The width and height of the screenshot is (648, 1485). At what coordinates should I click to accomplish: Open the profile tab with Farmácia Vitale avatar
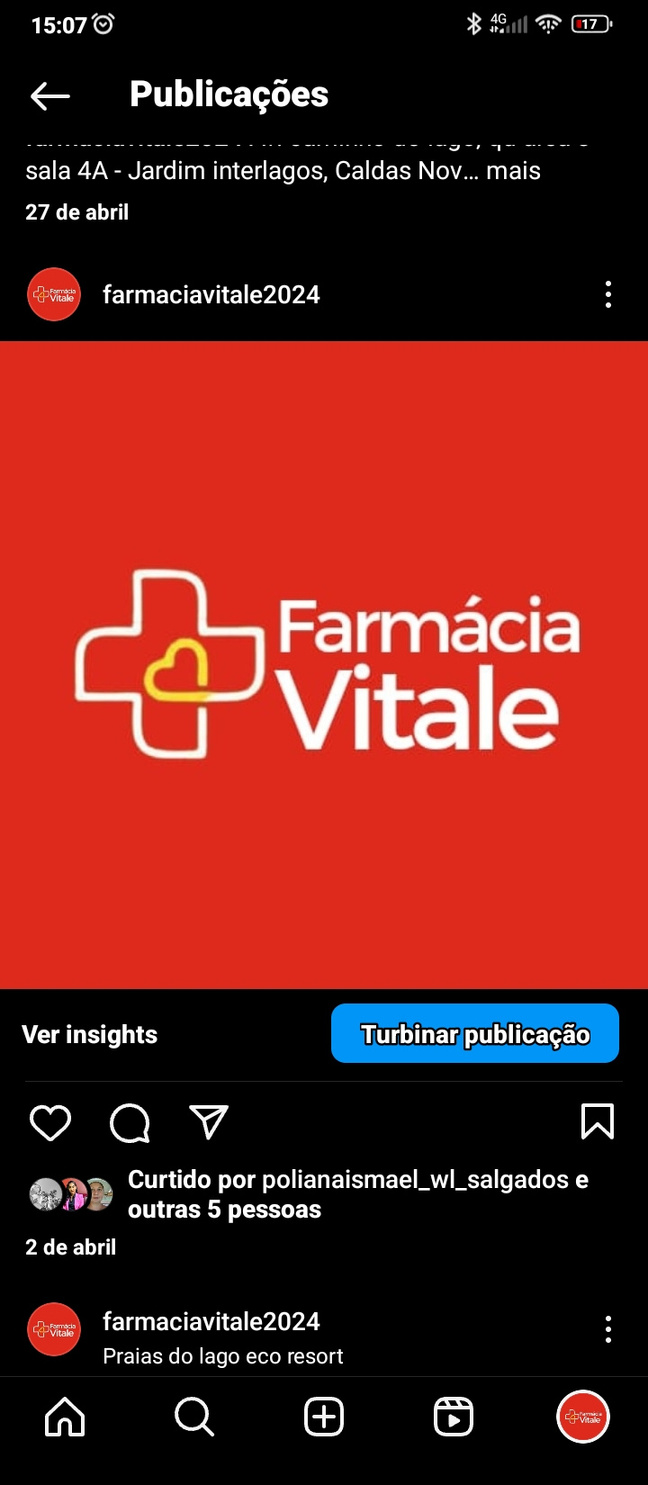point(583,1417)
